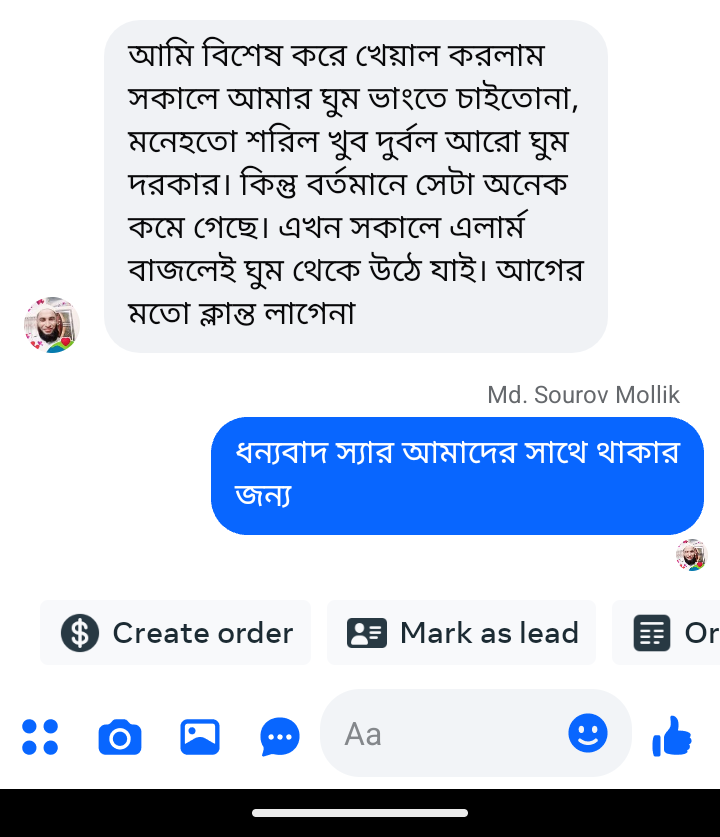The image size is (720, 837).
Task: Open saved replies via the chat bubble icon
Action: (x=279, y=736)
